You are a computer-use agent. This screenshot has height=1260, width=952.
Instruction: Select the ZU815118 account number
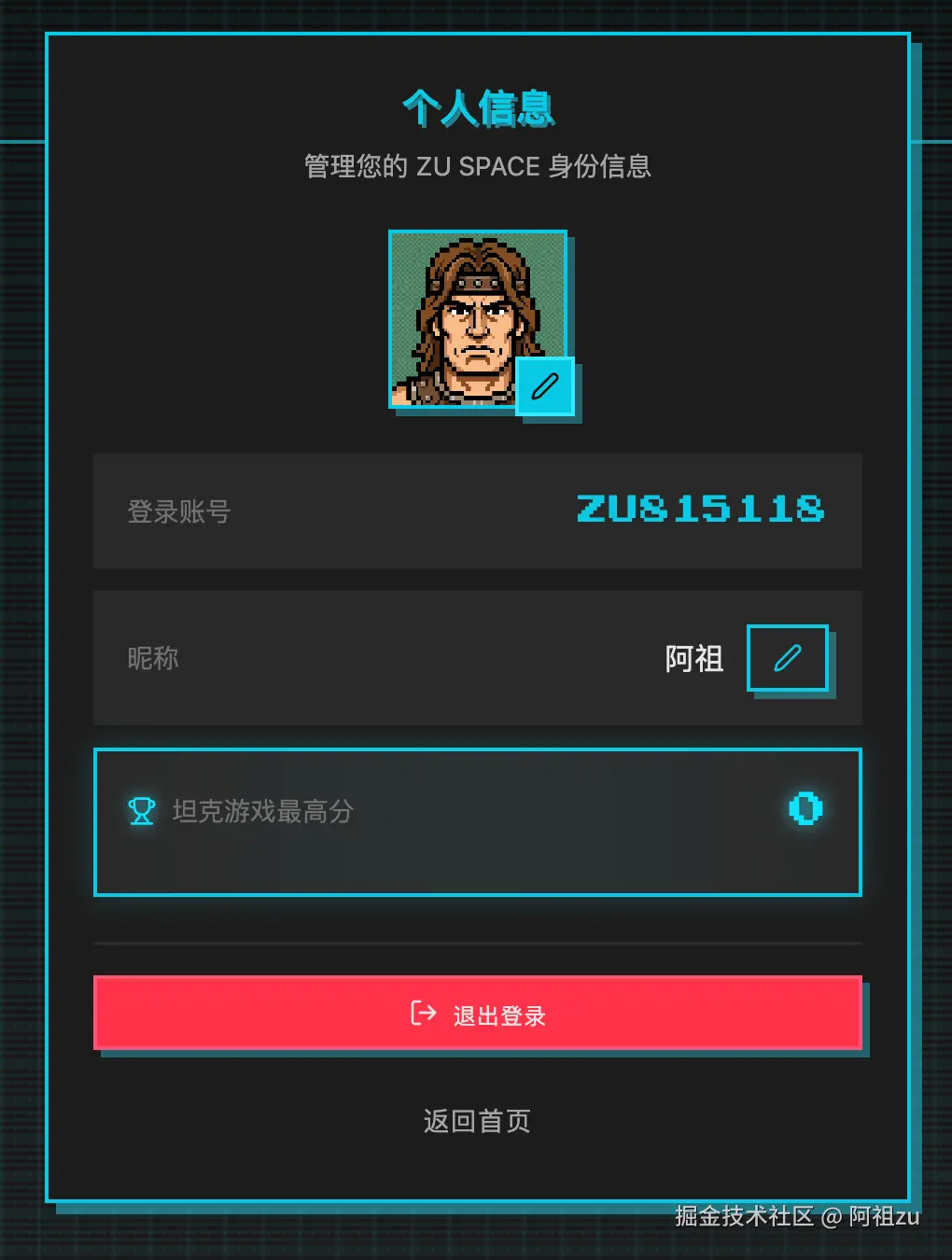point(702,510)
